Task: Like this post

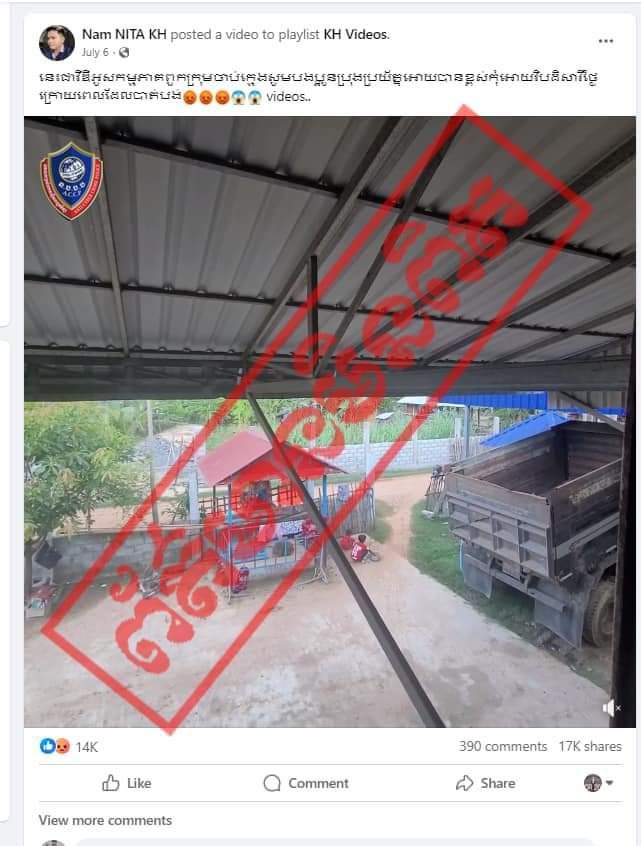Action: [x=127, y=783]
